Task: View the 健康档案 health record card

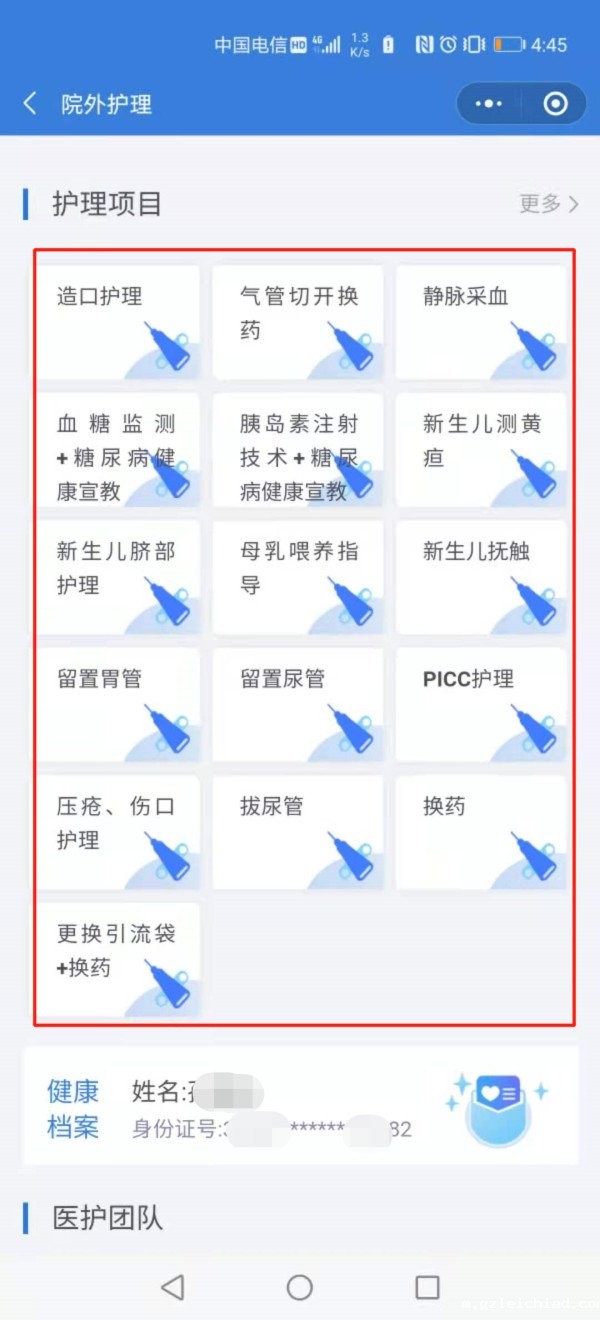Action: (x=300, y=1106)
